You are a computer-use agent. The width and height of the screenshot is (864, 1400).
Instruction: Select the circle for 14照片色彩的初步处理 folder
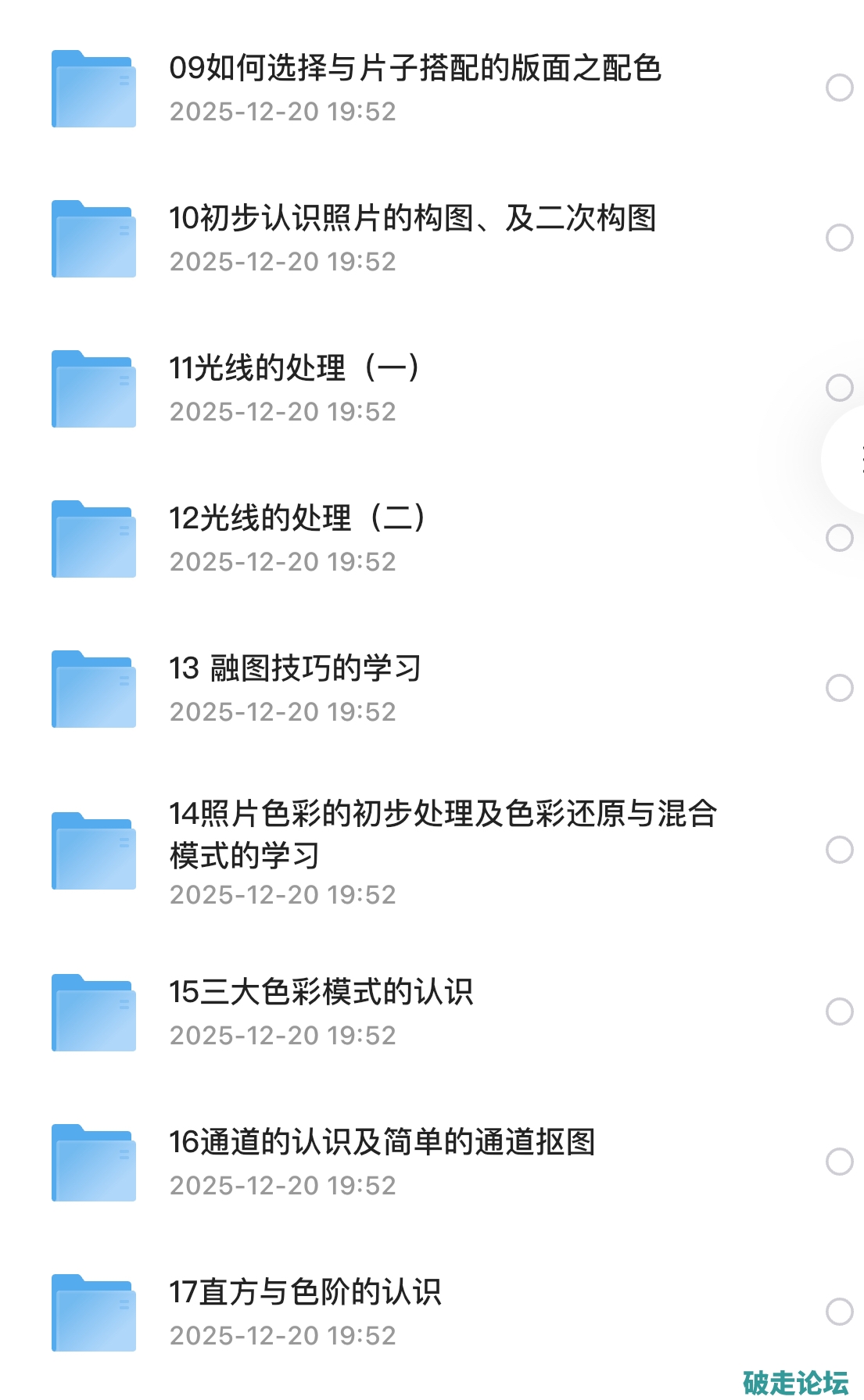839,850
